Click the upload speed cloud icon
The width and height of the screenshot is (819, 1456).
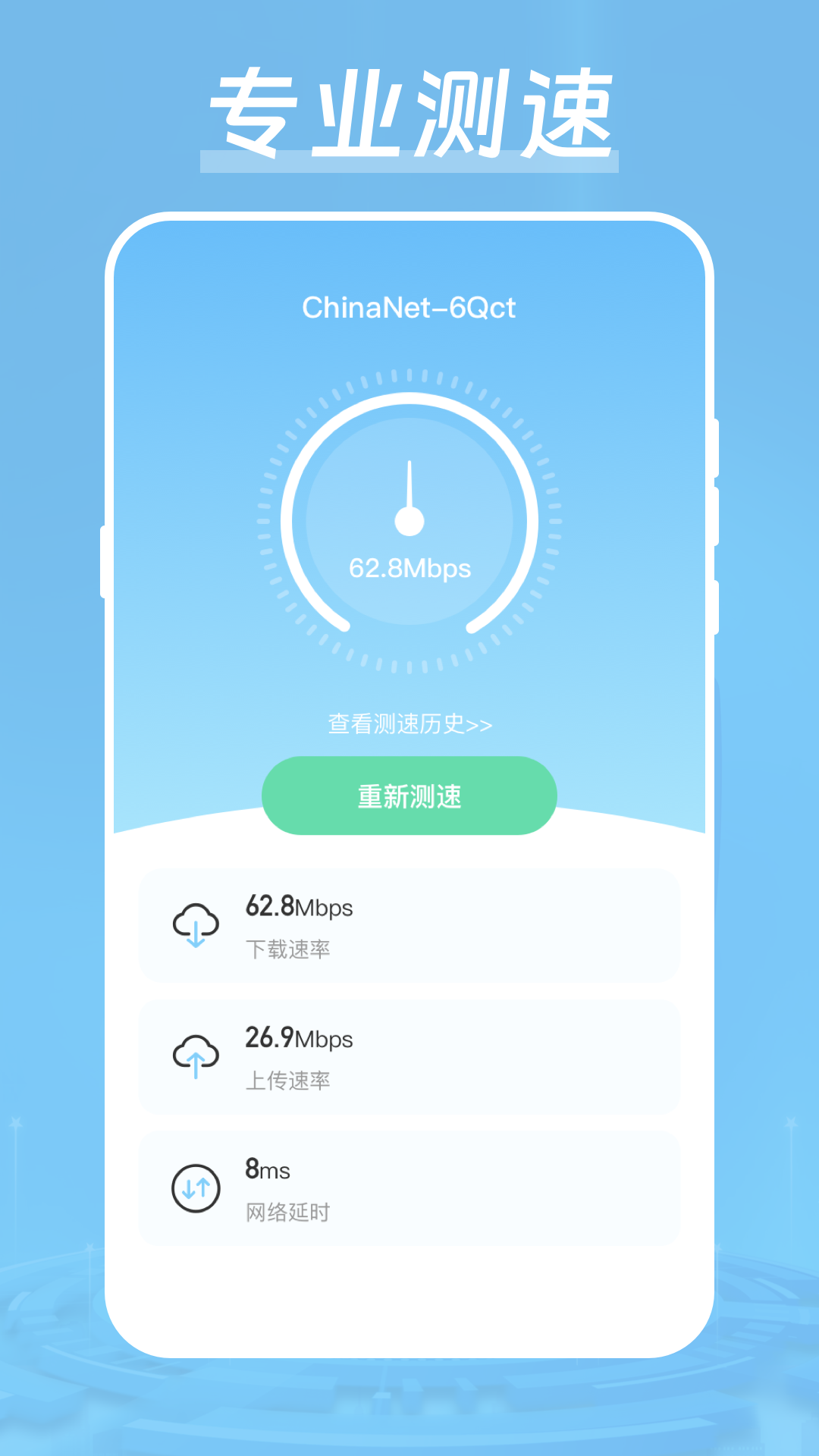click(x=196, y=1056)
